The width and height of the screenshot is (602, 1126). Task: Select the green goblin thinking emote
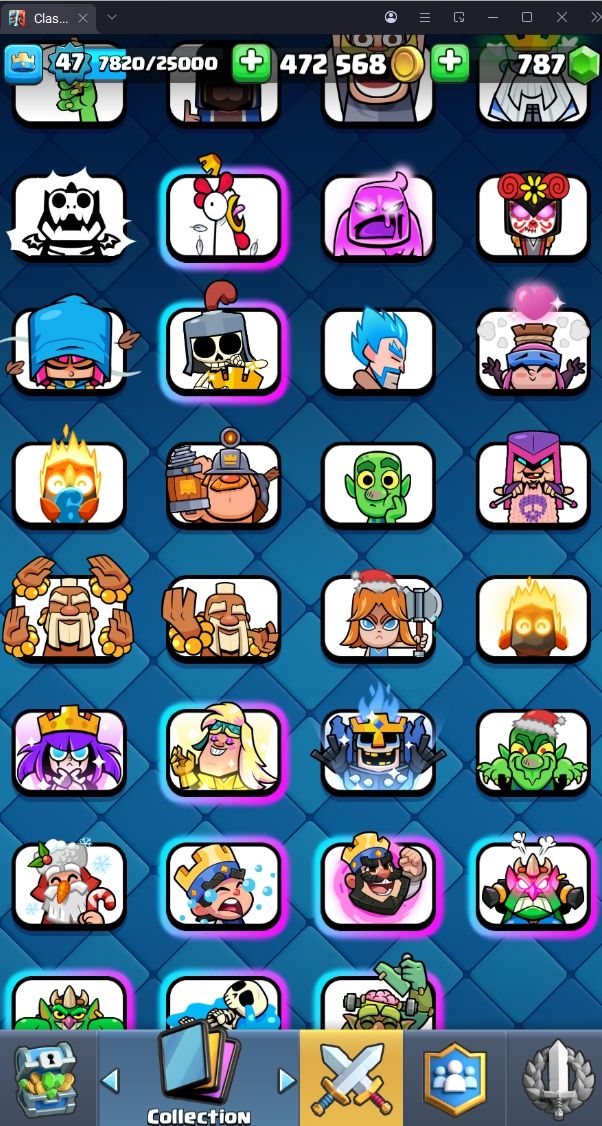[x=378, y=484]
